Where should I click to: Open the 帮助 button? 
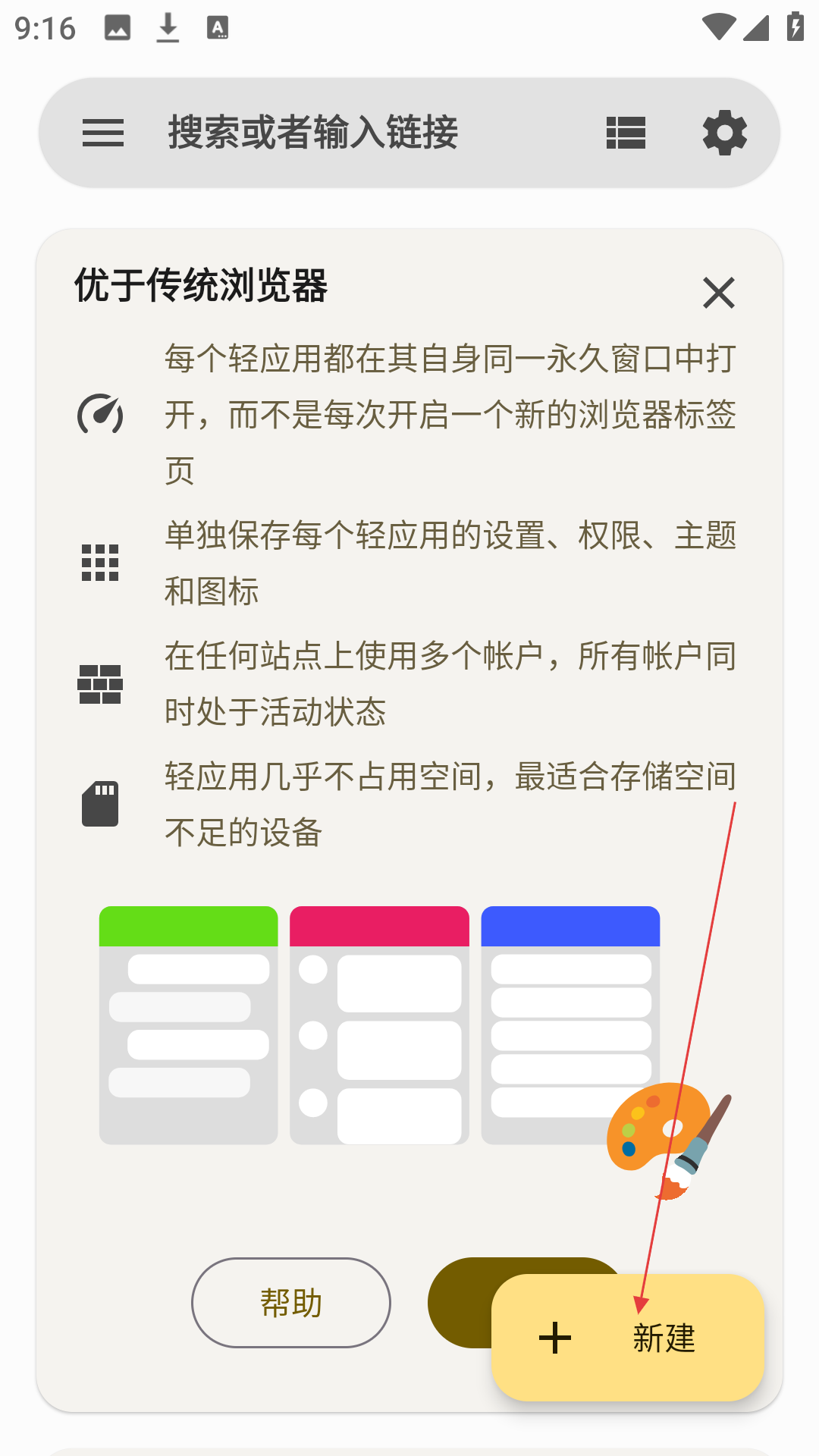[291, 1302]
